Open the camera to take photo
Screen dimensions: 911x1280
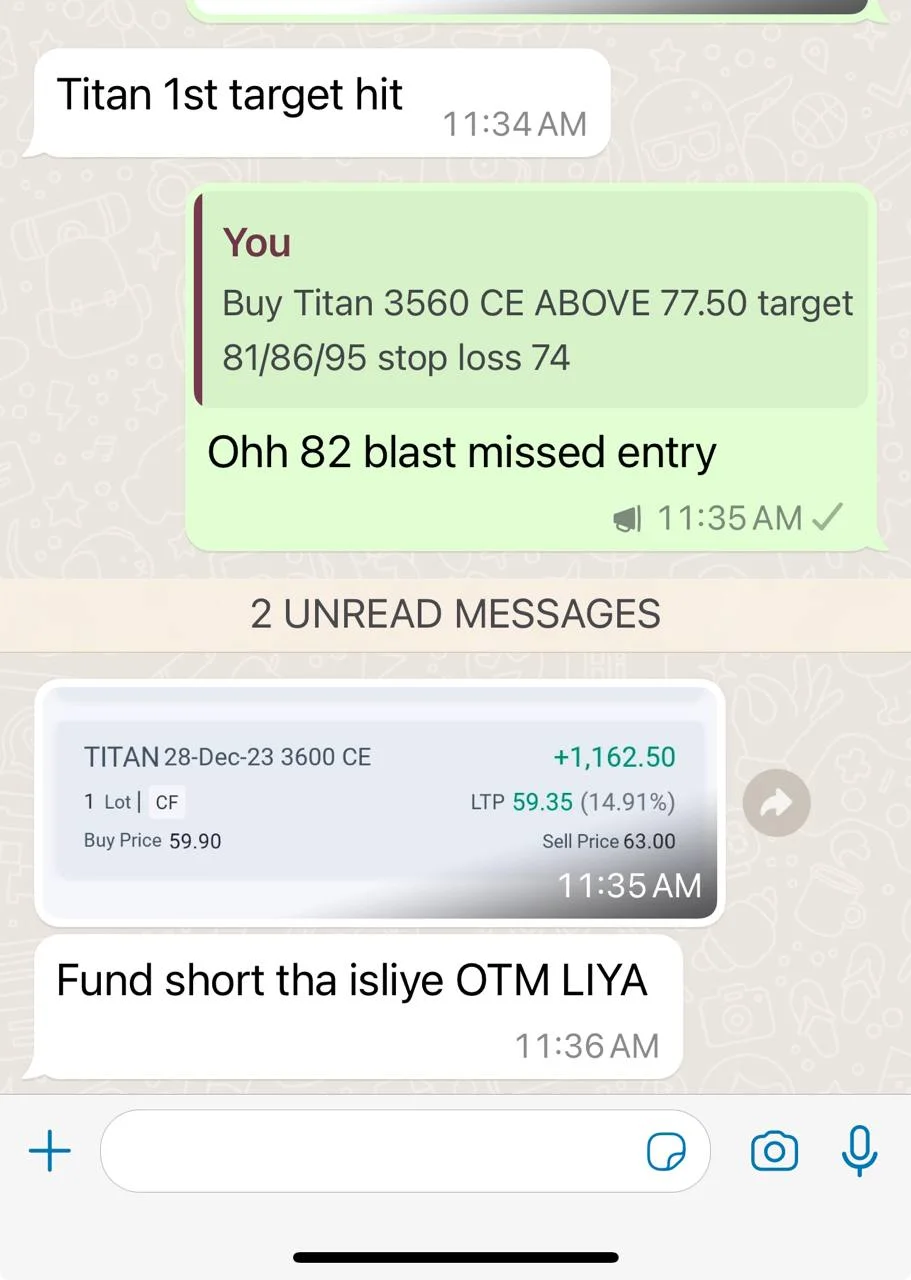tap(774, 1152)
